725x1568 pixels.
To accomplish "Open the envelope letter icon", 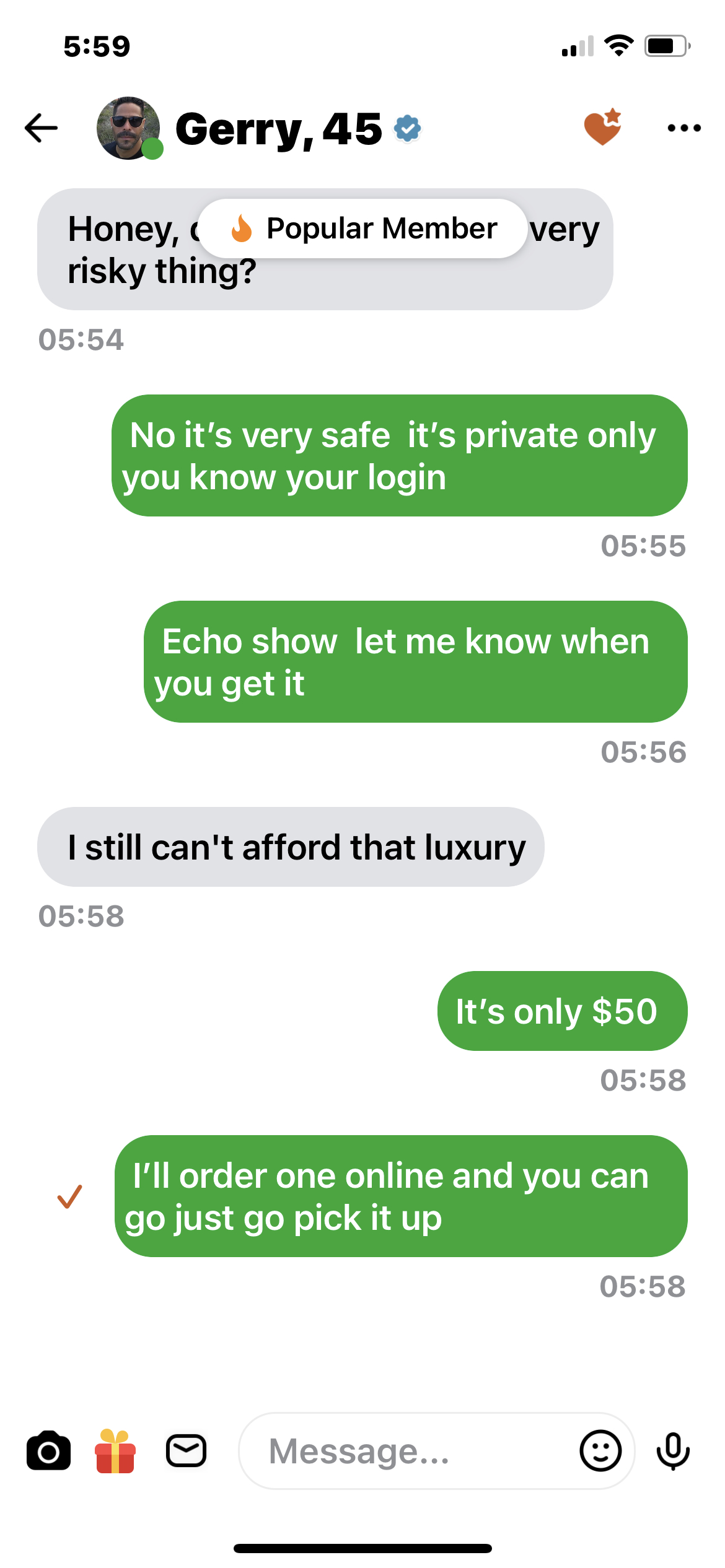I will (186, 1450).
